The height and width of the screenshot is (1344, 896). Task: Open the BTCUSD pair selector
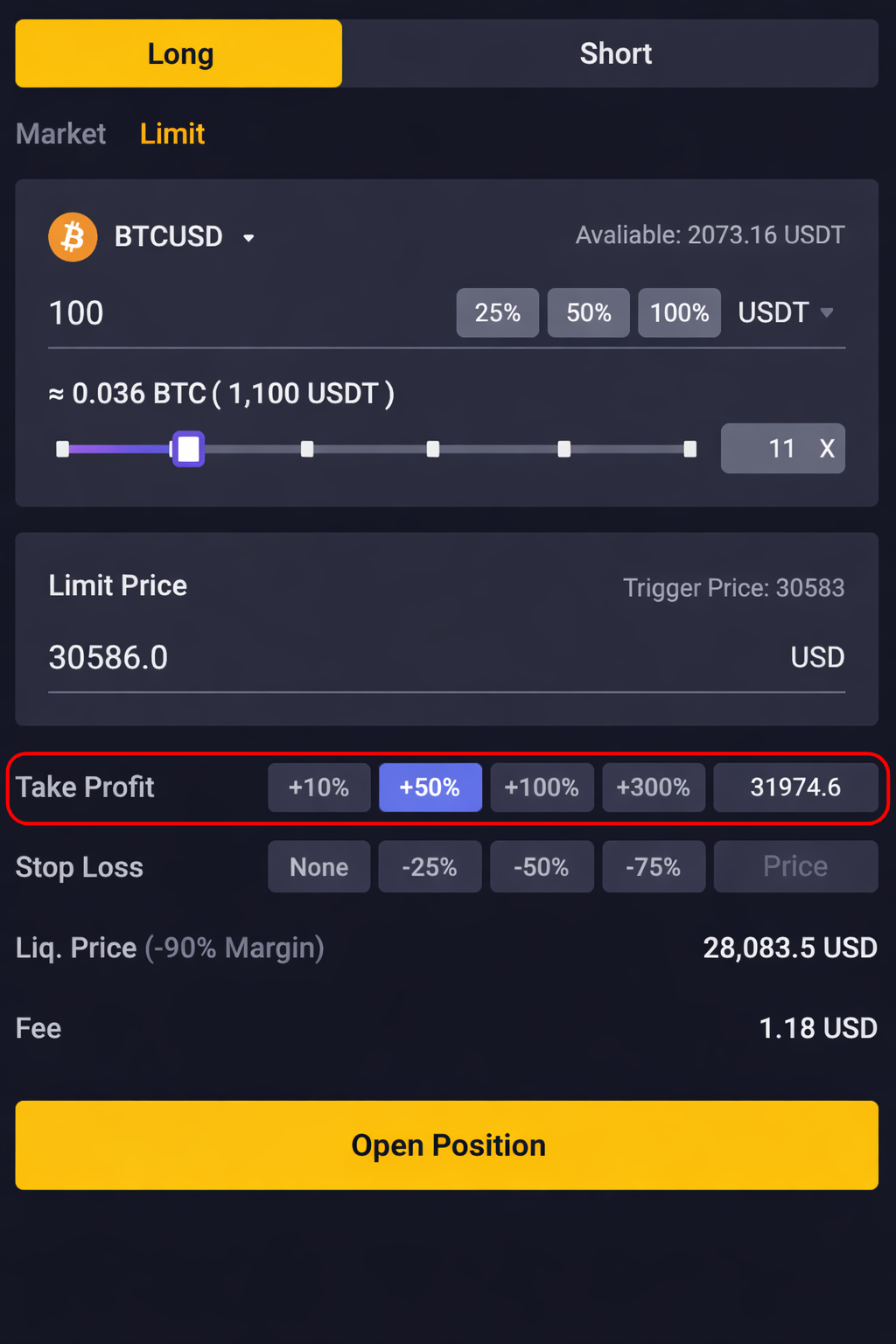click(169, 236)
